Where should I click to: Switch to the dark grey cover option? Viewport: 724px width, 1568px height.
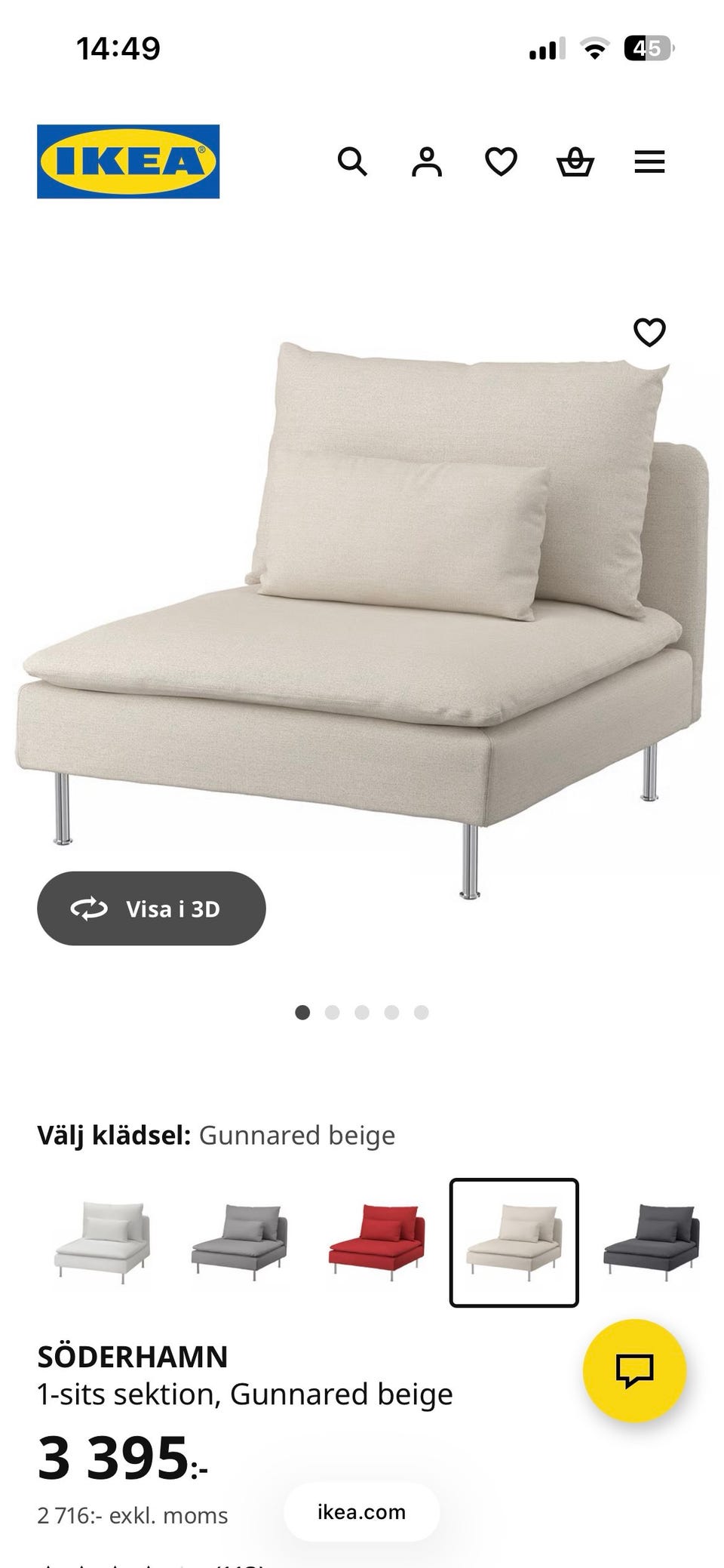click(650, 1242)
